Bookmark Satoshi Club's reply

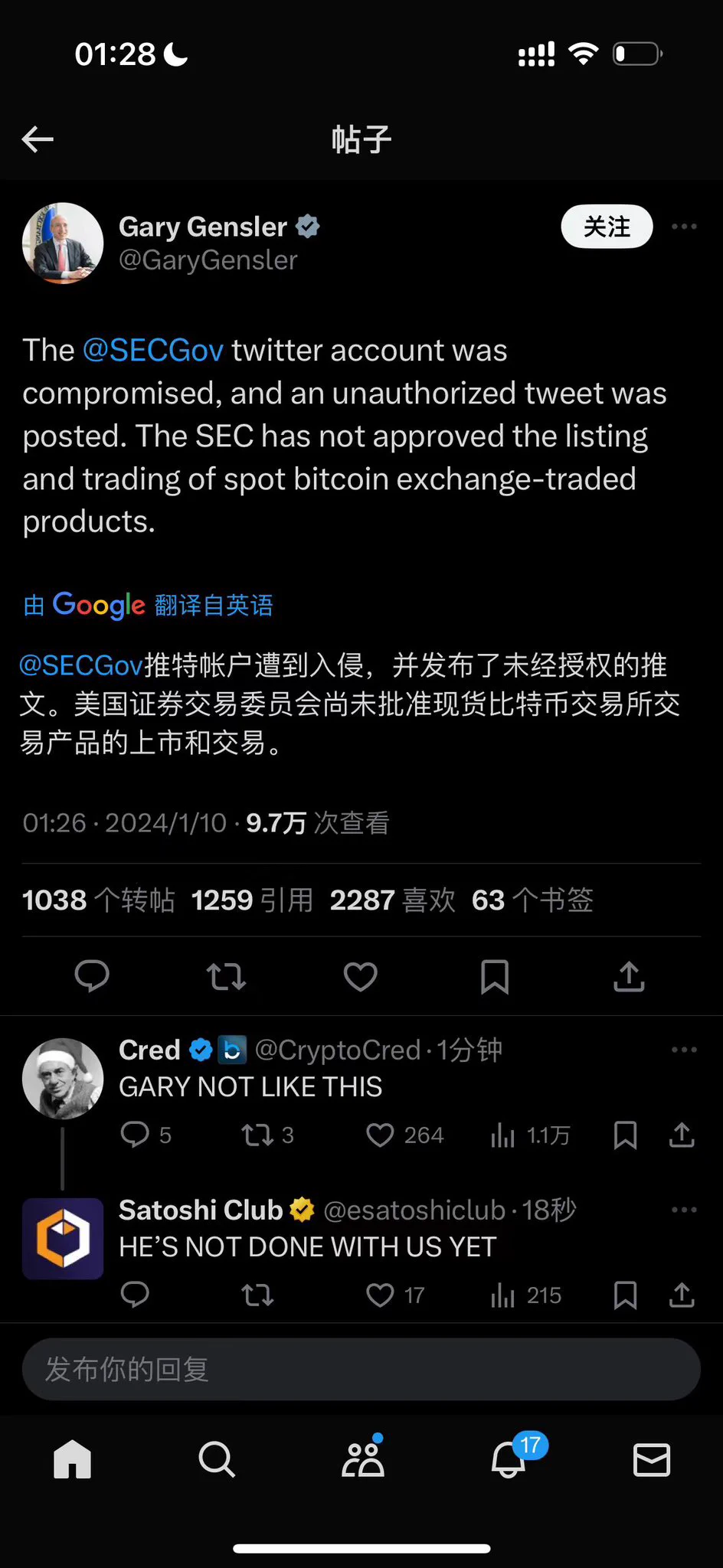pyautogui.click(x=625, y=1295)
